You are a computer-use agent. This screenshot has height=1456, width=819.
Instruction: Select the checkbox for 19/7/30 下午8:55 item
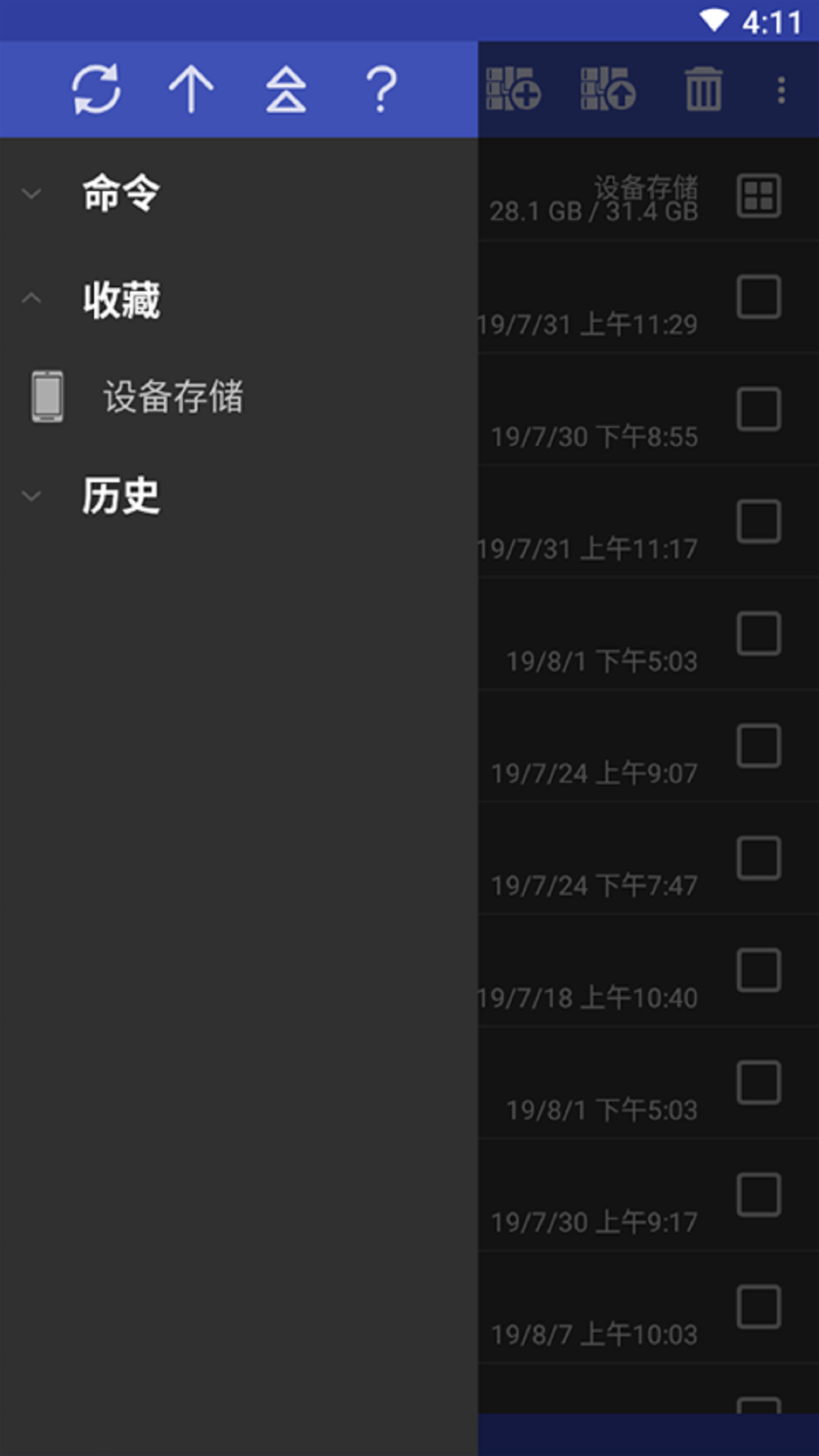[x=758, y=409]
